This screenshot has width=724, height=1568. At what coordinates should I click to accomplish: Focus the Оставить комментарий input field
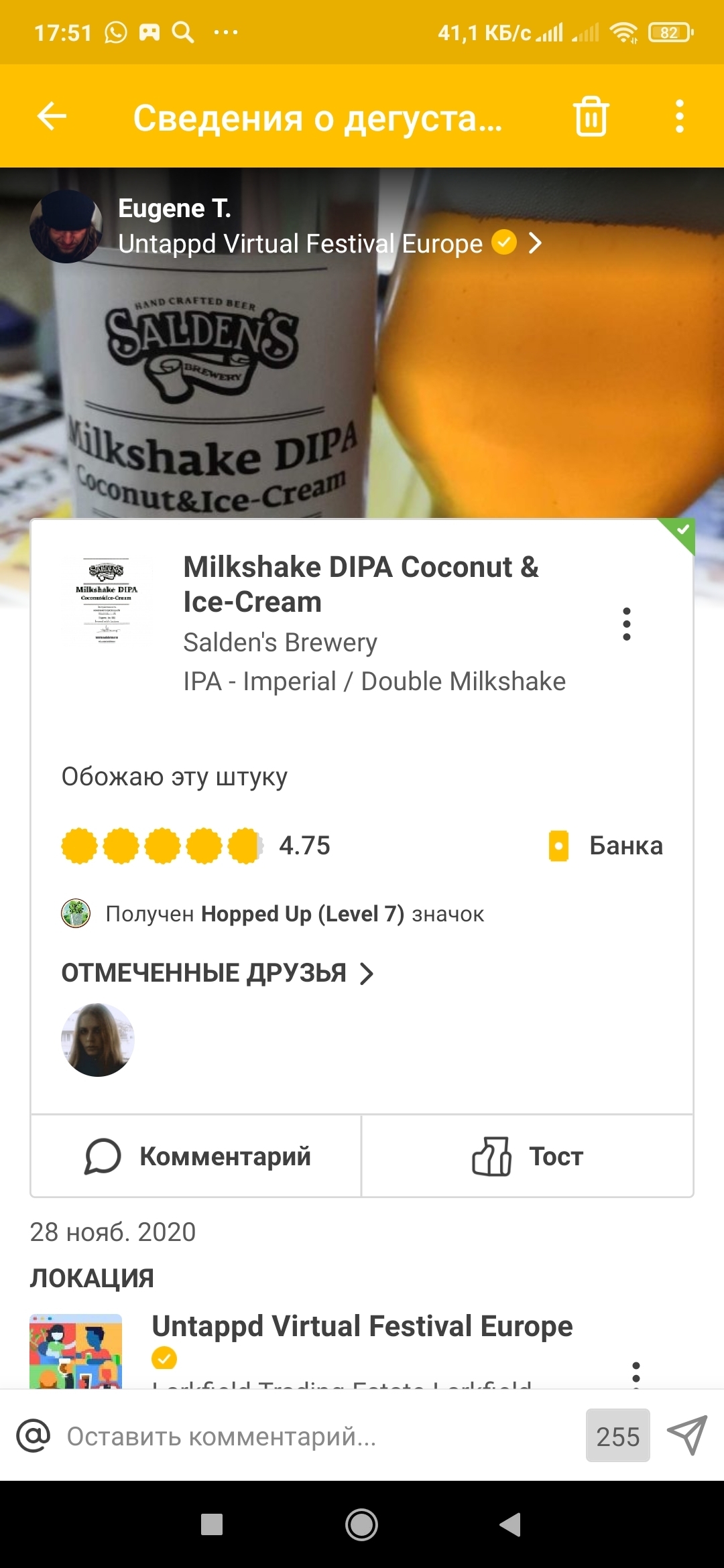[315, 1436]
